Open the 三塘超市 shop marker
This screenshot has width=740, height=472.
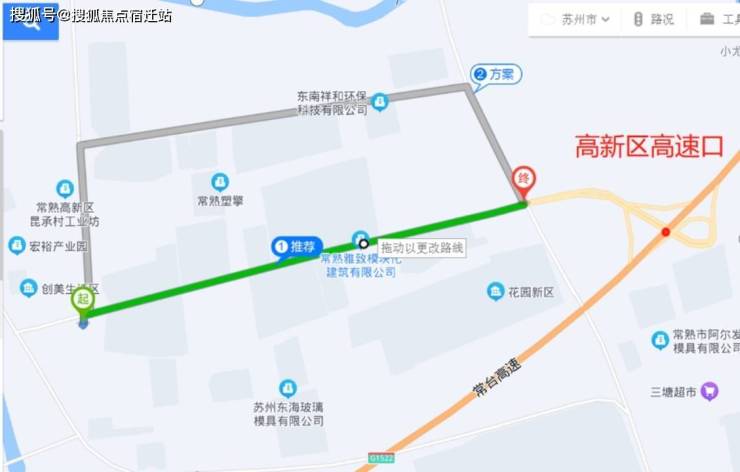709,391
